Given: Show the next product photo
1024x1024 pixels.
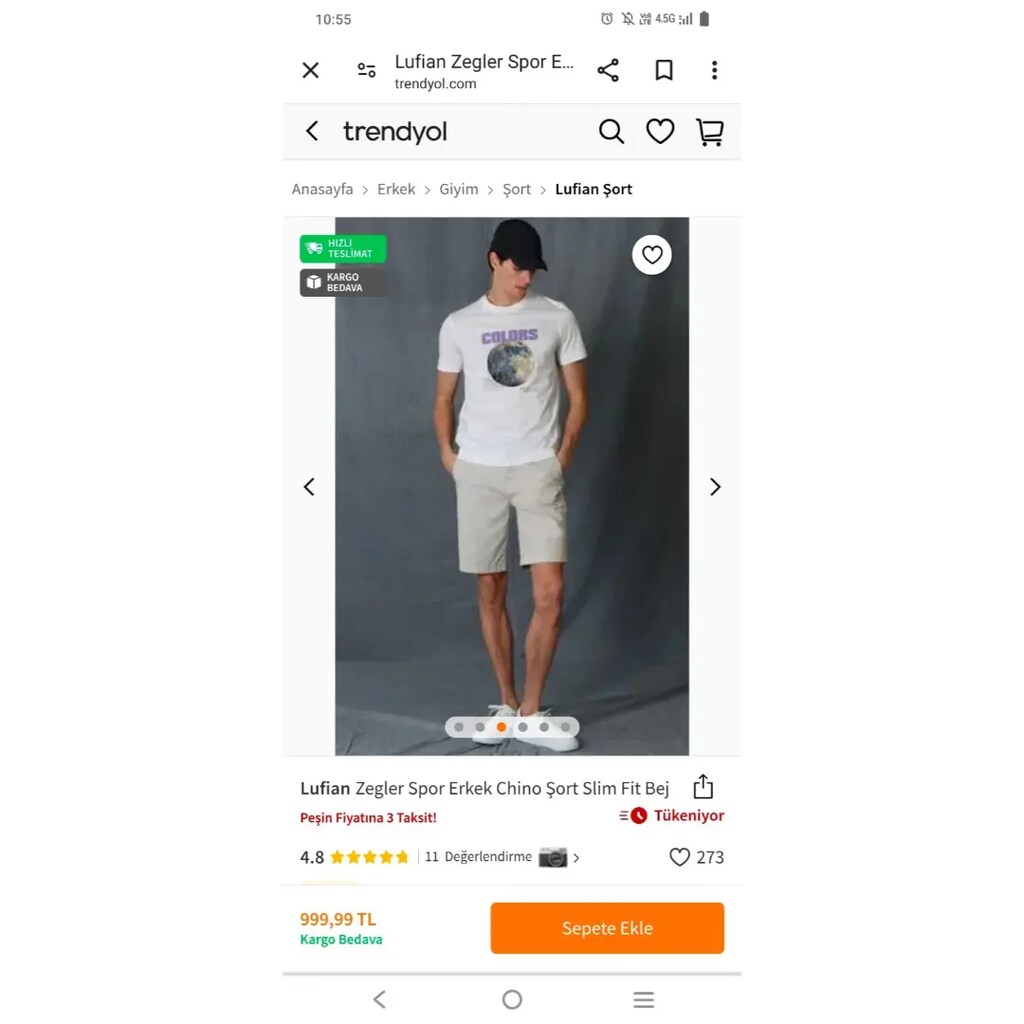Looking at the screenshot, I should [x=715, y=487].
